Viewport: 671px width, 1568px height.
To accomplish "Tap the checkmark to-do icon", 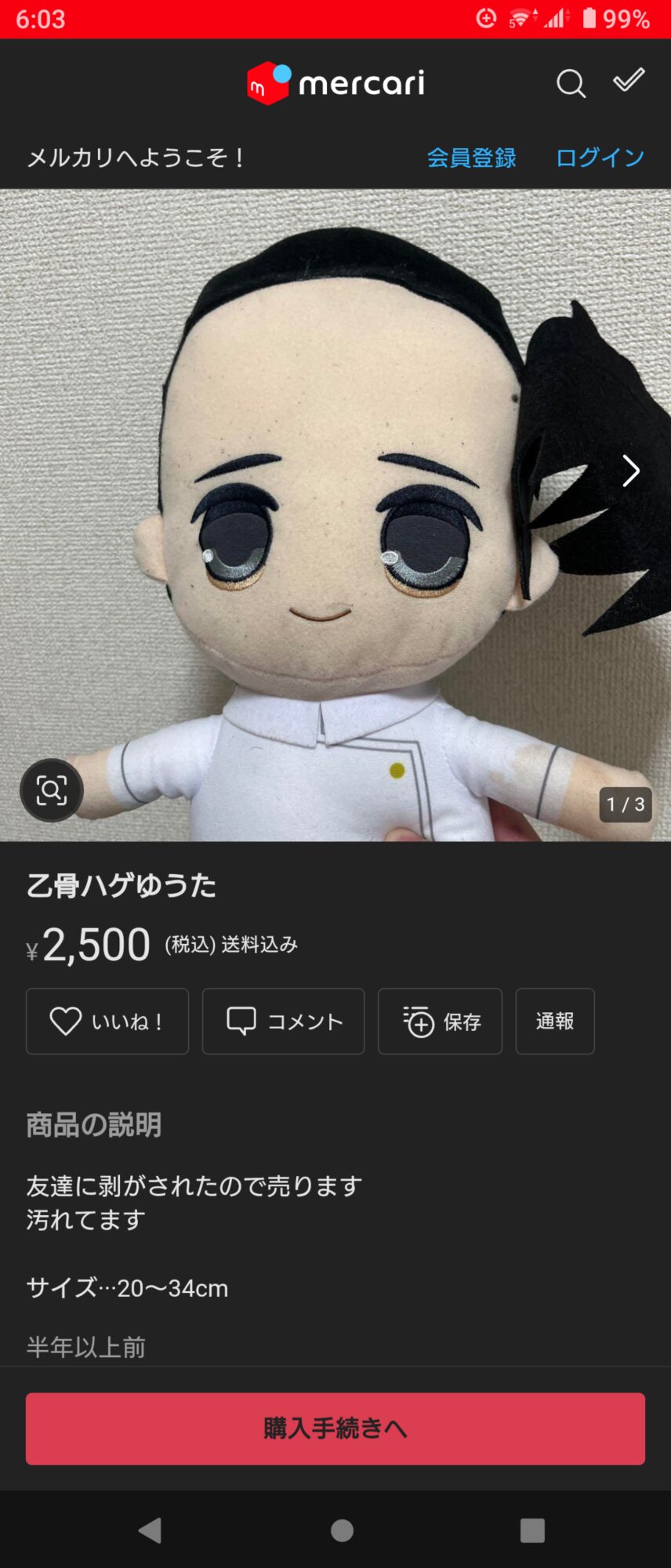I will 629,80.
